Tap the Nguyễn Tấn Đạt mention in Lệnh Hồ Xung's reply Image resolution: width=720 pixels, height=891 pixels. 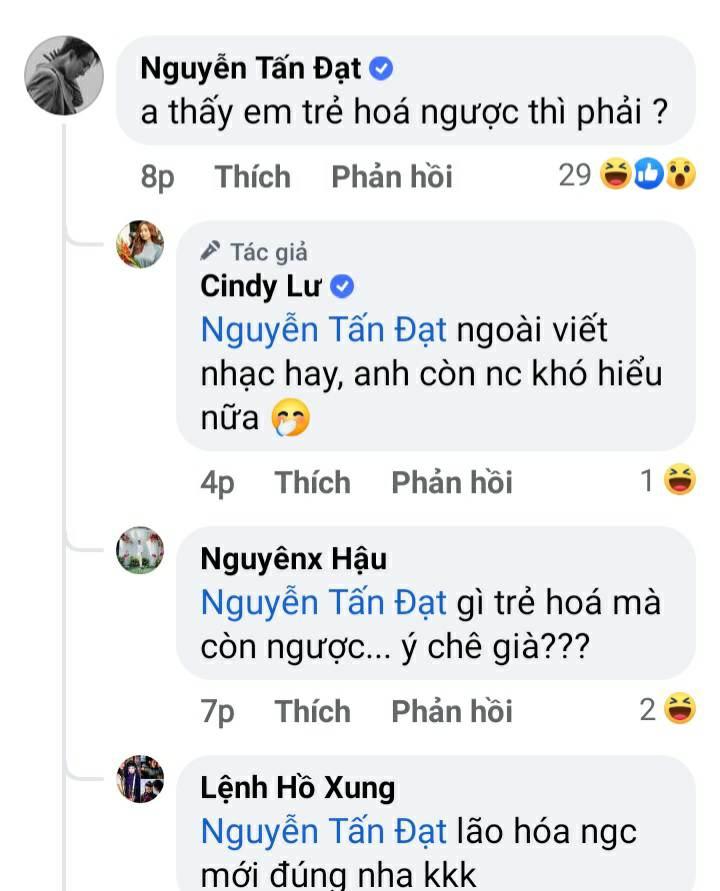click(x=323, y=832)
